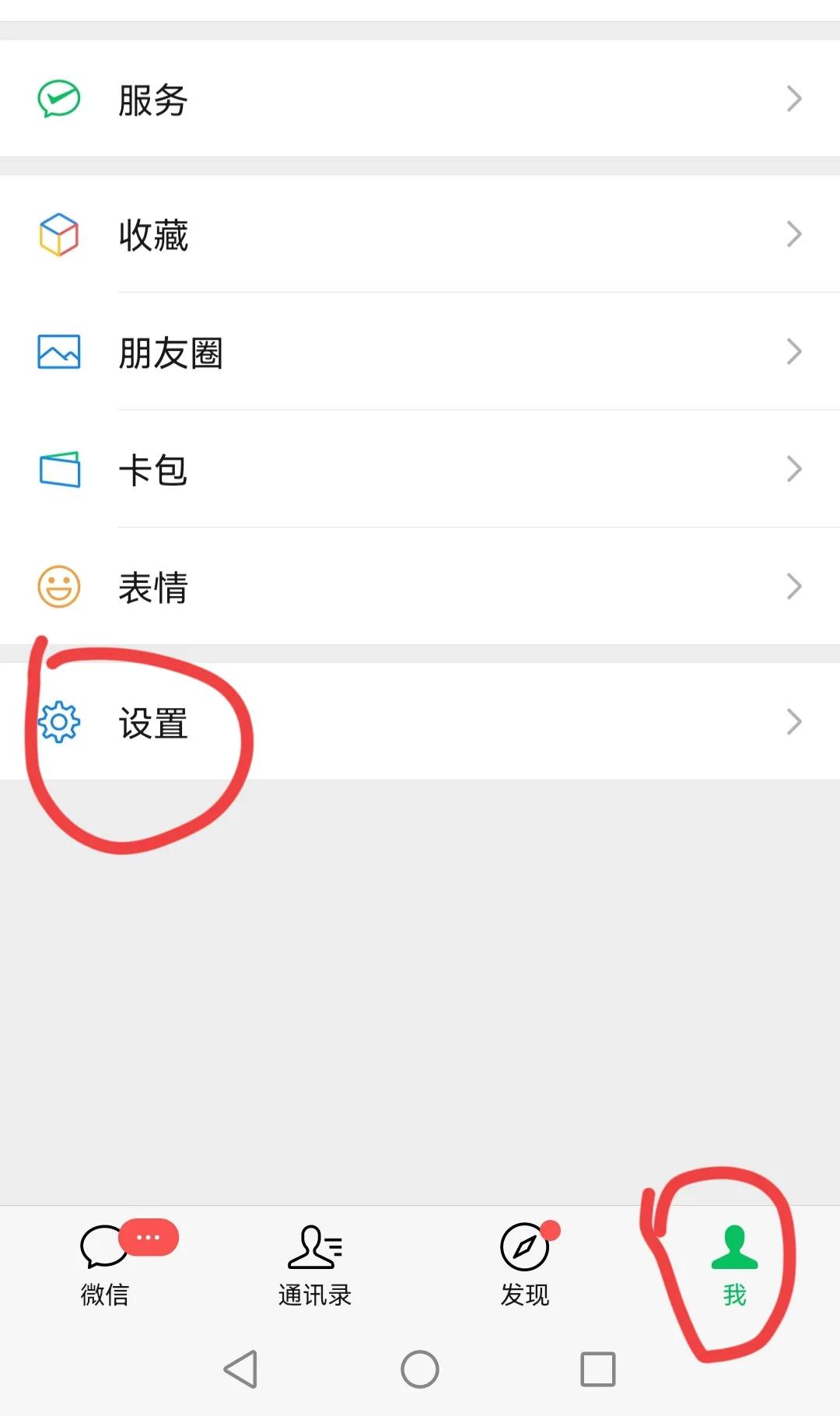Open the 服务 row
This screenshot has height=1416, width=840.
pyautogui.click(x=420, y=99)
